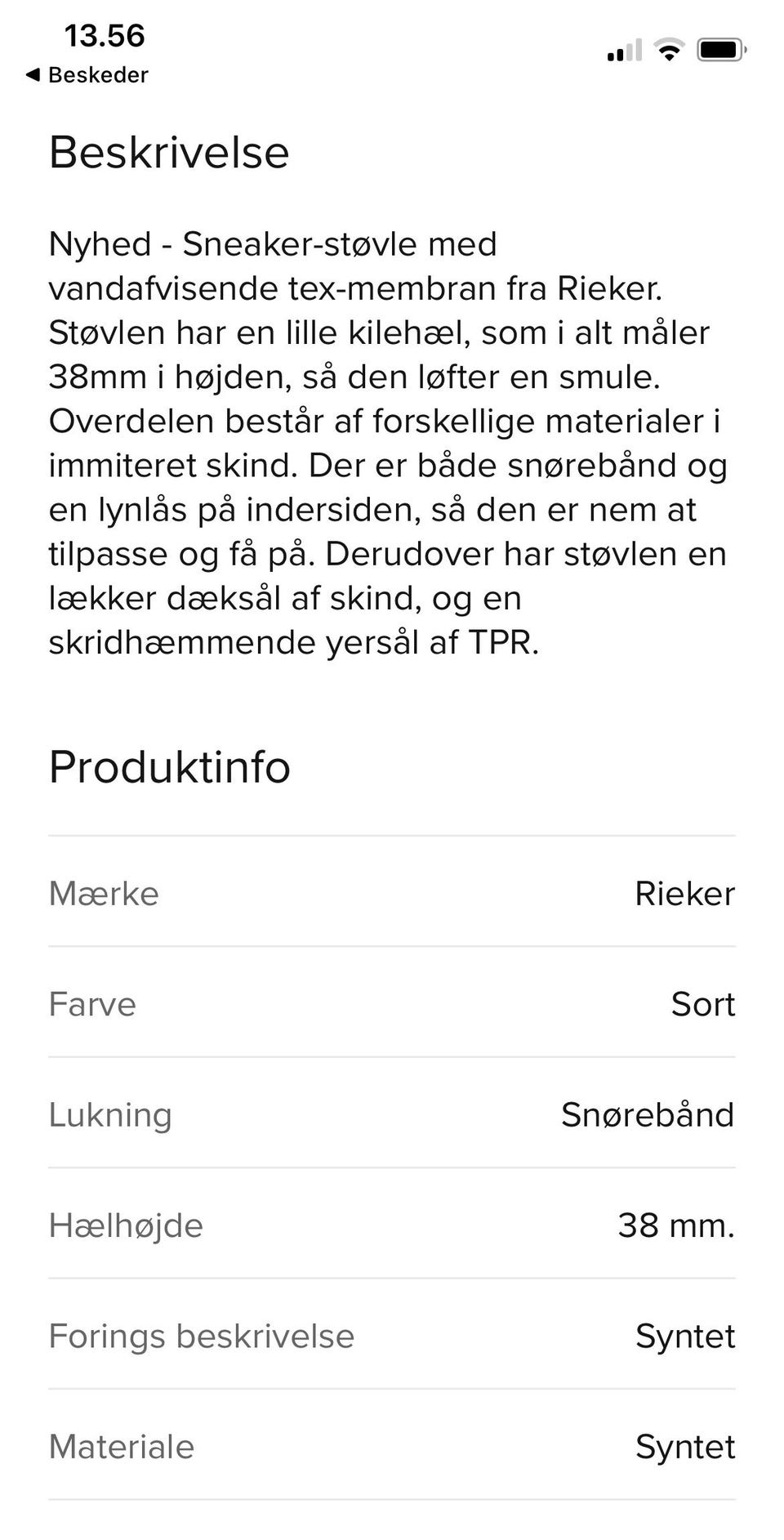Viewport: 784px width, 1540px height.
Task: Toggle the Hælhøjde row showing 38 mm
Action: tap(392, 1225)
